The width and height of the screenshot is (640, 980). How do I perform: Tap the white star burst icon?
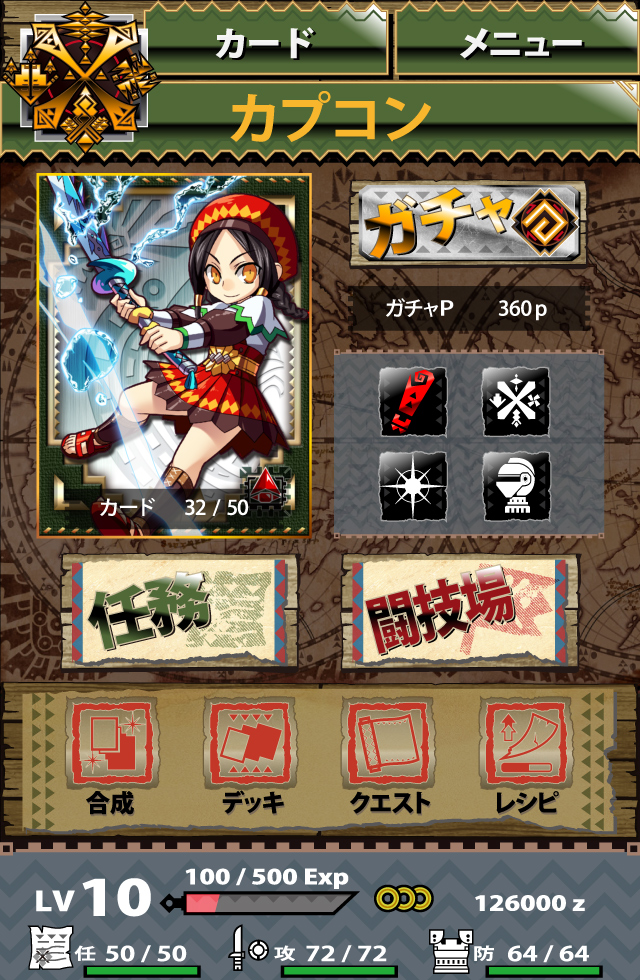coord(412,486)
